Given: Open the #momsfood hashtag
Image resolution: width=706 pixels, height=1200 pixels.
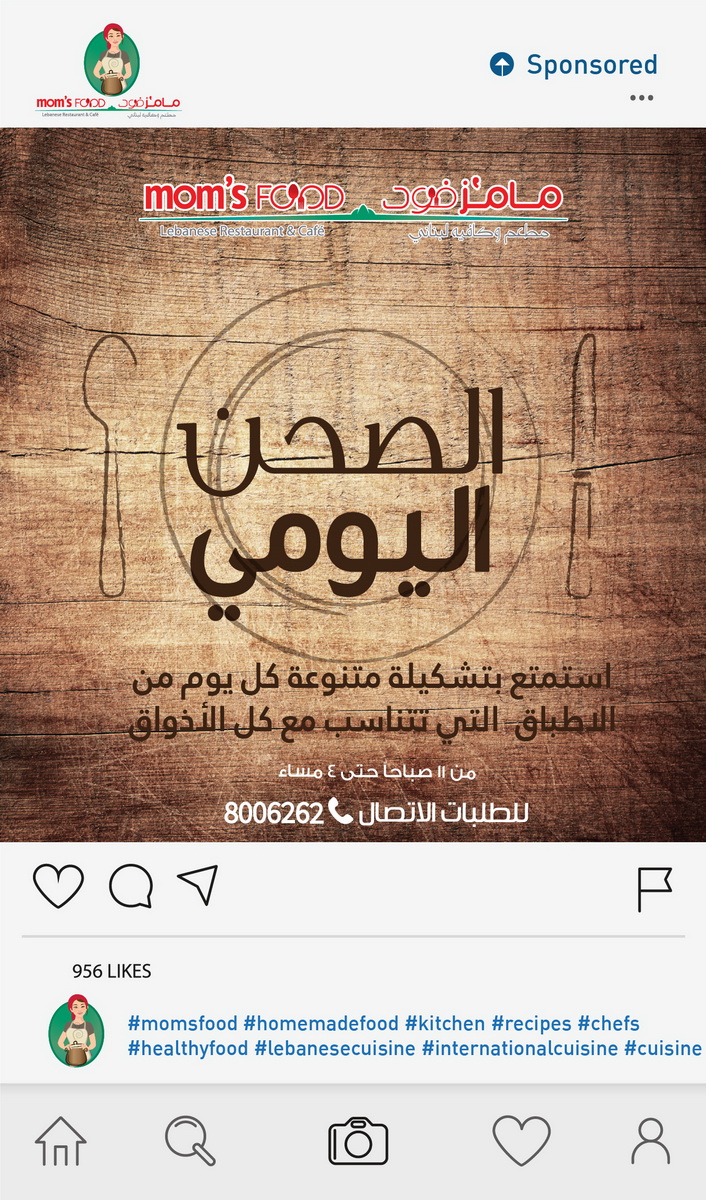Looking at the screenshot, I should click(183, 1024).
